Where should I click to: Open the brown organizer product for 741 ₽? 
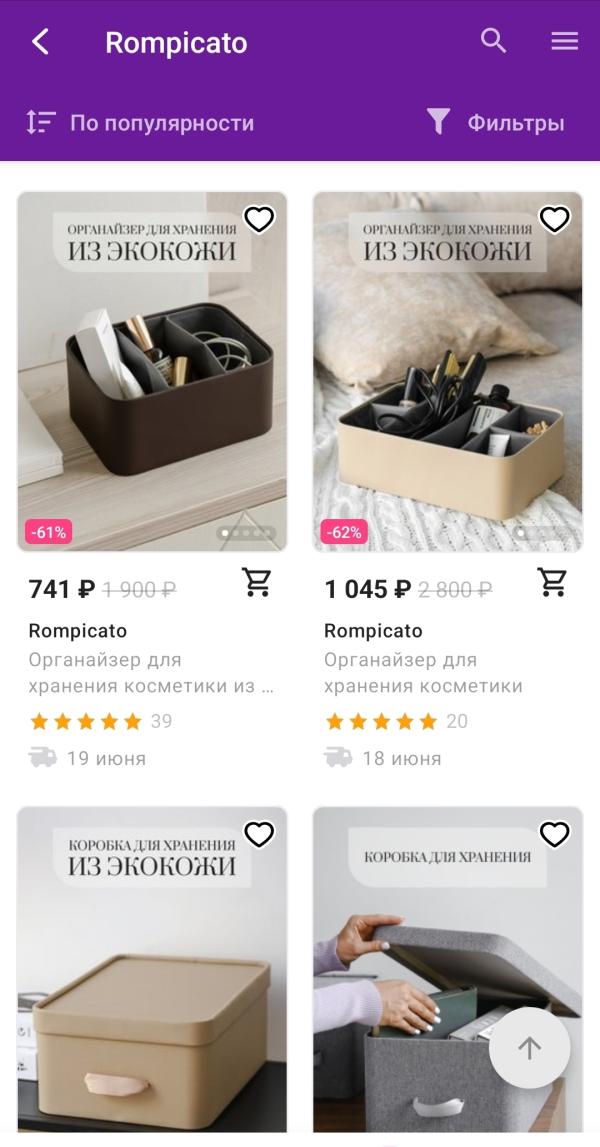point(152,372)
